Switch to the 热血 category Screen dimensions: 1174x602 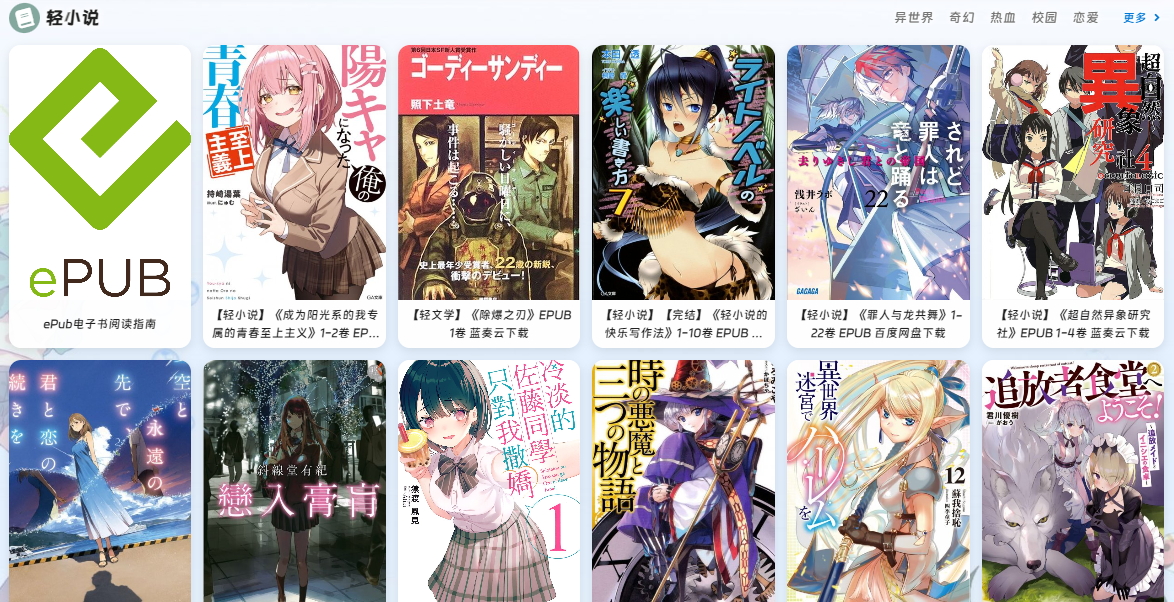(1002, 17)
